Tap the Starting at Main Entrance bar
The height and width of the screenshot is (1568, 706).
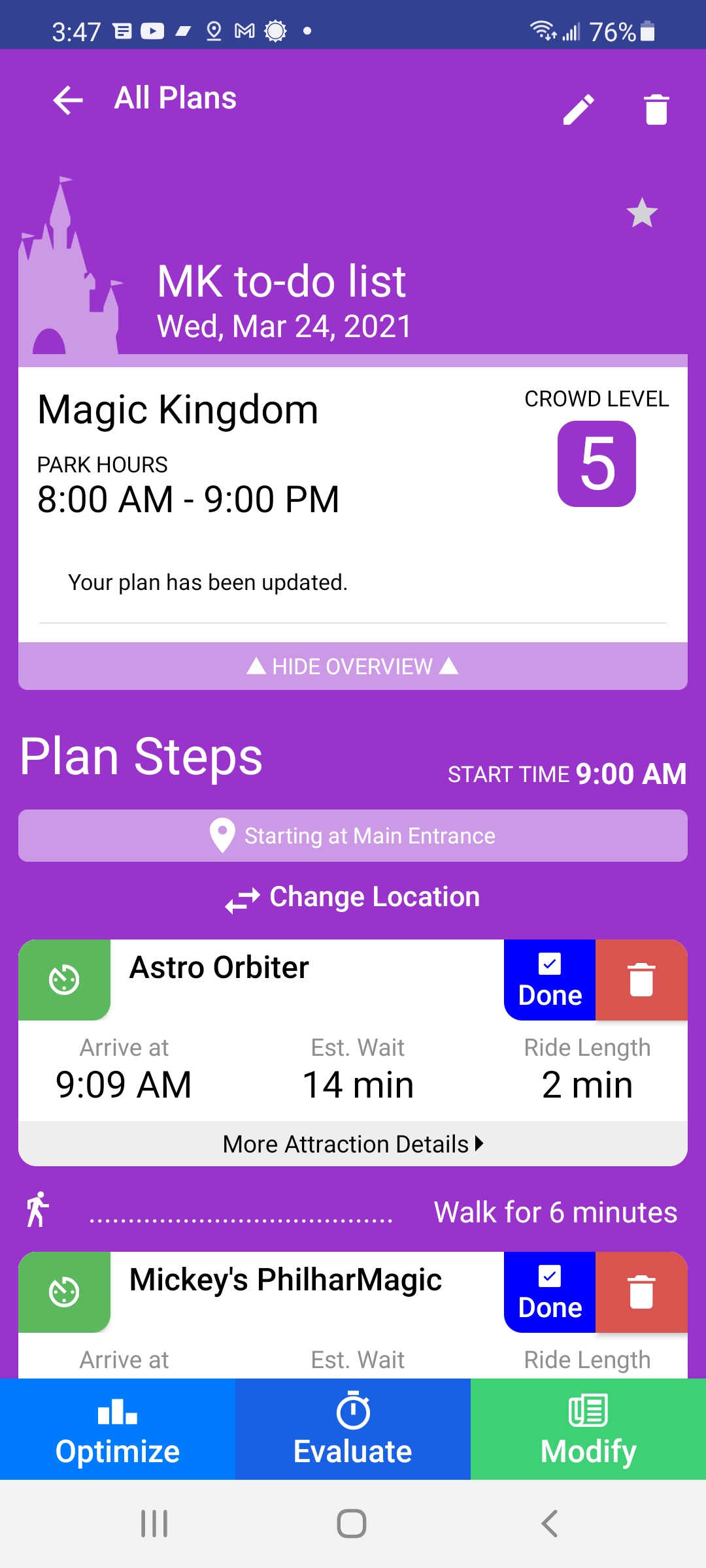[x=353, y=836]
